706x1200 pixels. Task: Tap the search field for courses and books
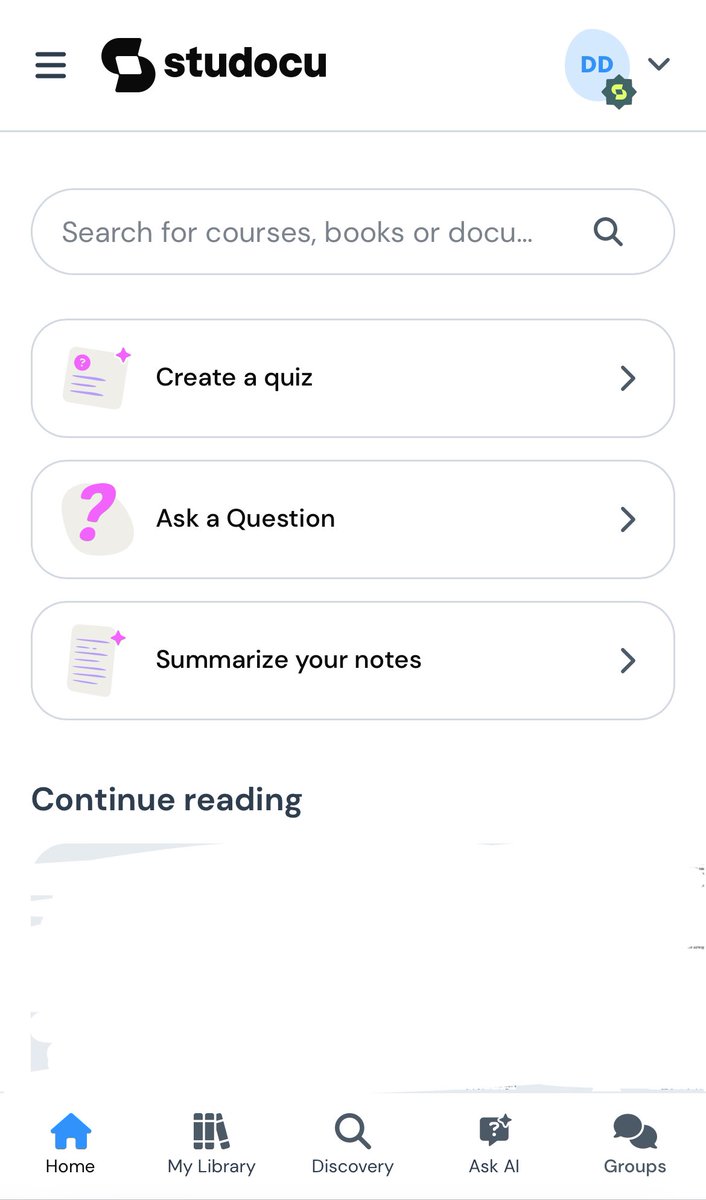click(x=353, y=232)
